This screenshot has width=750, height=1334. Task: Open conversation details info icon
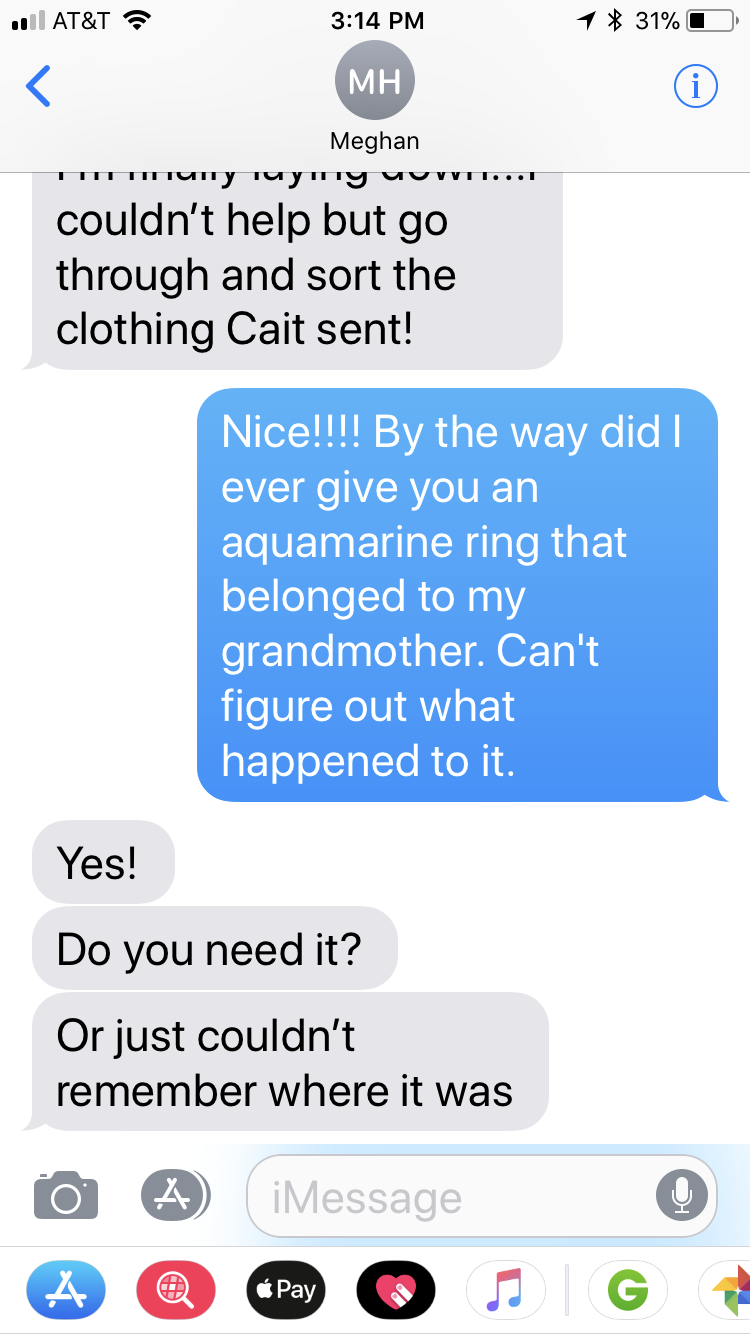click(x=695, y=87)
